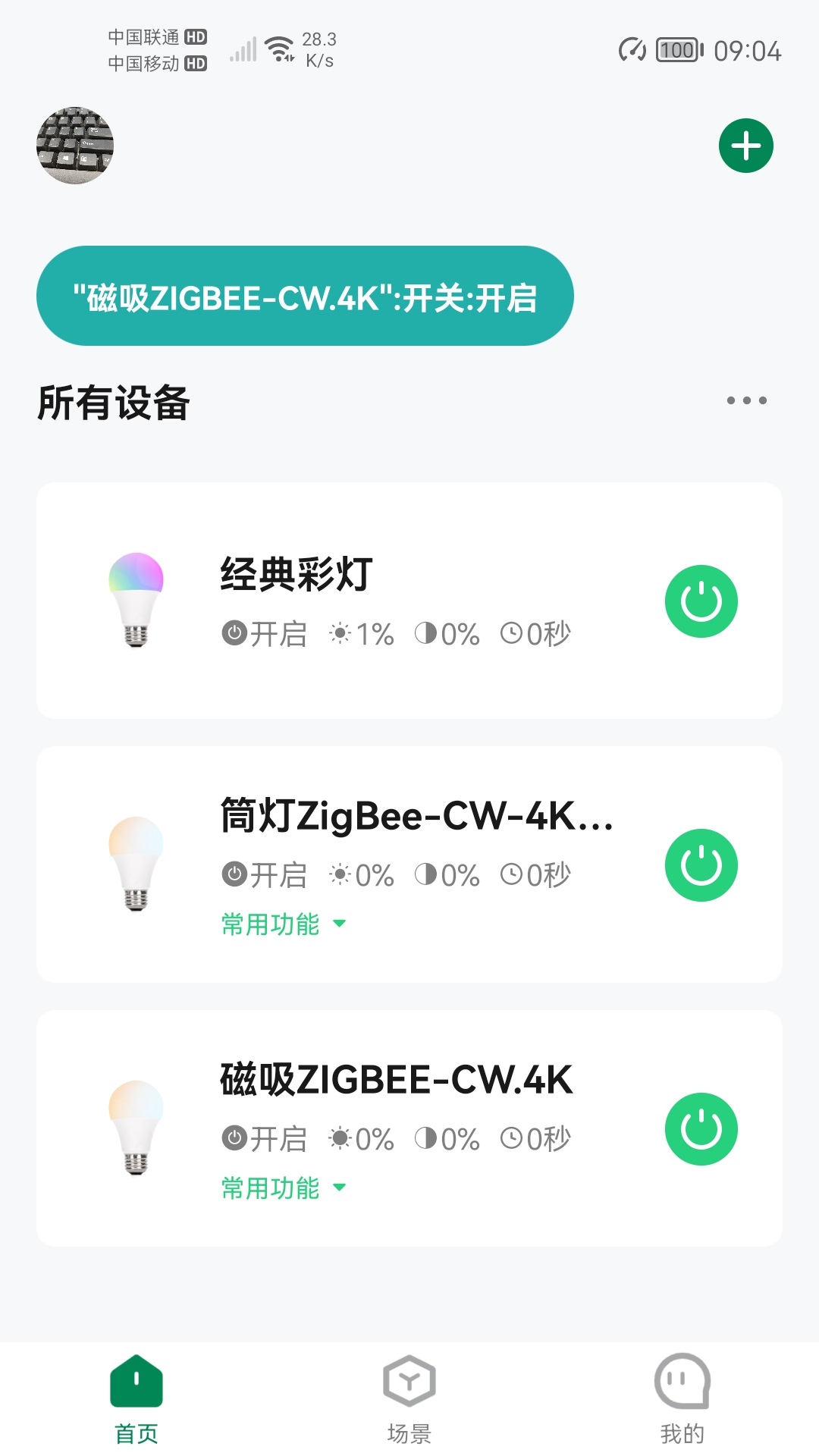Tap the green plus add-device button
This screenshot has width=819, height=1456.
[745, 145]
